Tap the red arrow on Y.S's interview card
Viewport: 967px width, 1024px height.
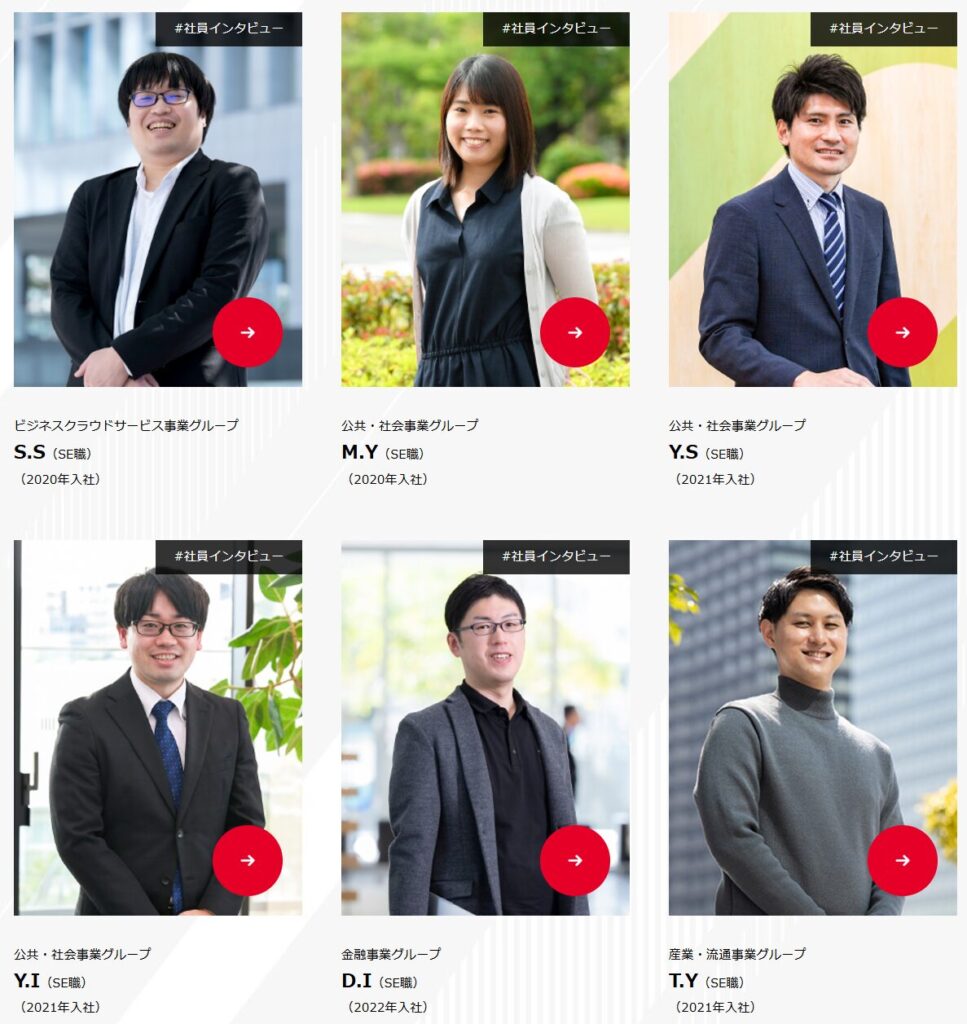(902, 332)
